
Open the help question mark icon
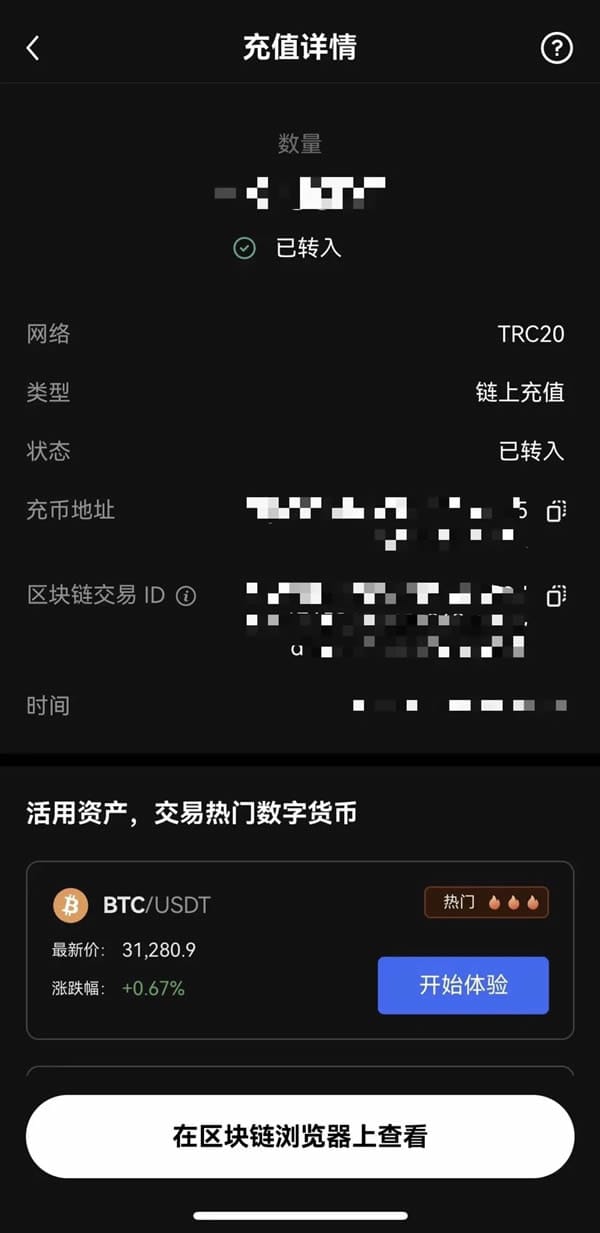click(x=556, y=48)
